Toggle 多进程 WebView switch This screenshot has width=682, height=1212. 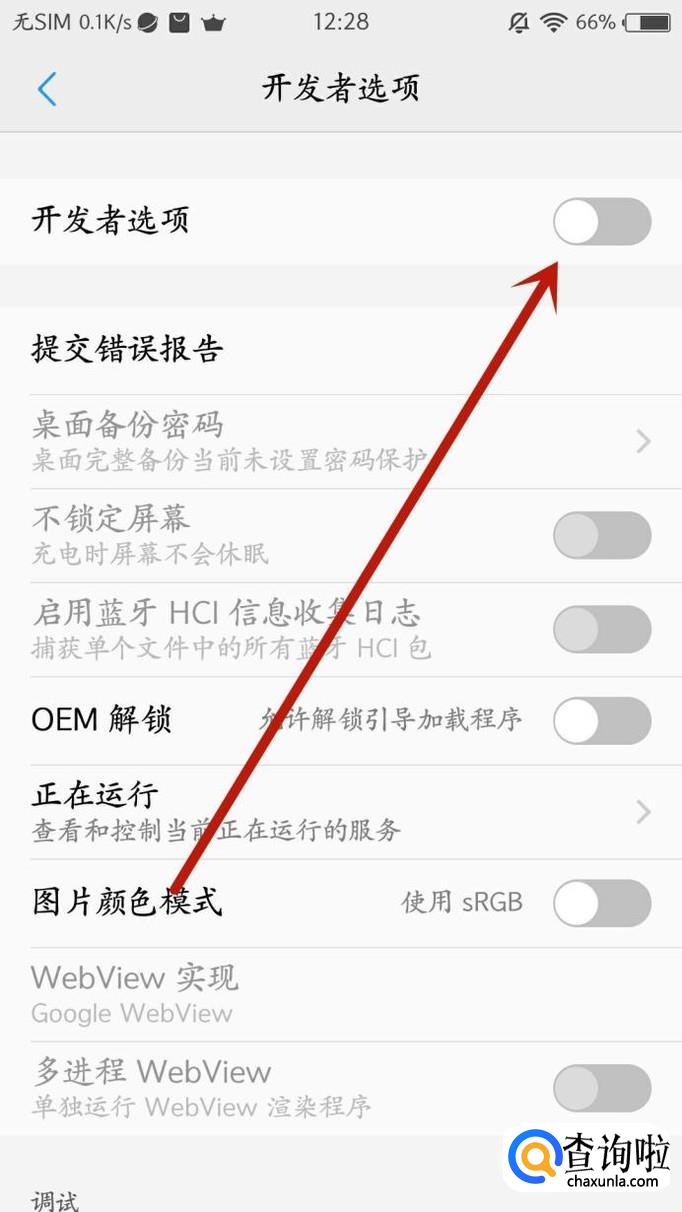pos(602,1088)
